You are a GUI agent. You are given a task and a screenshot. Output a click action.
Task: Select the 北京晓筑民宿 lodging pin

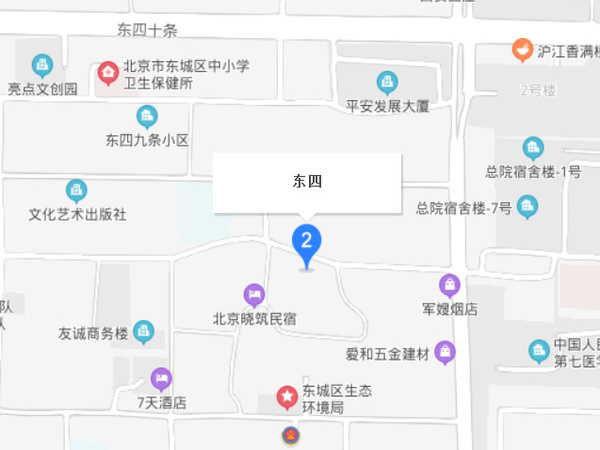(x=254, y=295)
